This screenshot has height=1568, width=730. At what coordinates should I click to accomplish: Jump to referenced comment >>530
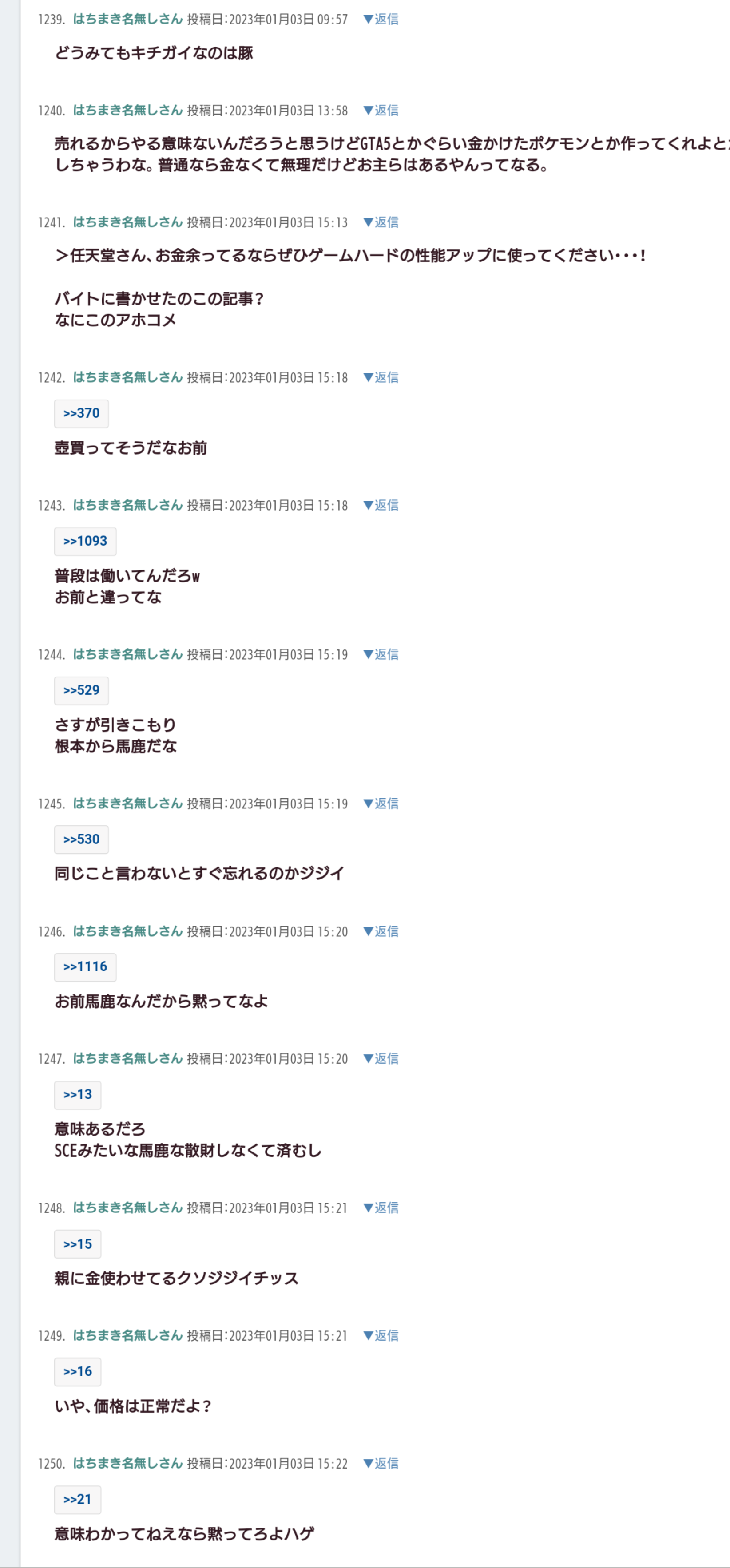click(82, 839)
